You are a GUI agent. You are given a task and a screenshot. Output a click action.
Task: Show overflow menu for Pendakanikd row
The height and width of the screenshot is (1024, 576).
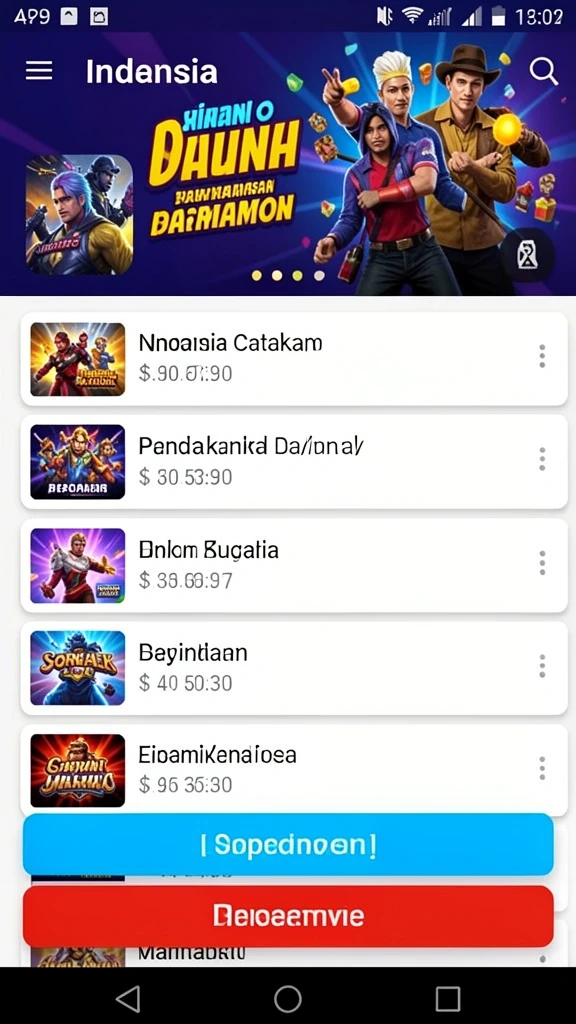(541, 459)
